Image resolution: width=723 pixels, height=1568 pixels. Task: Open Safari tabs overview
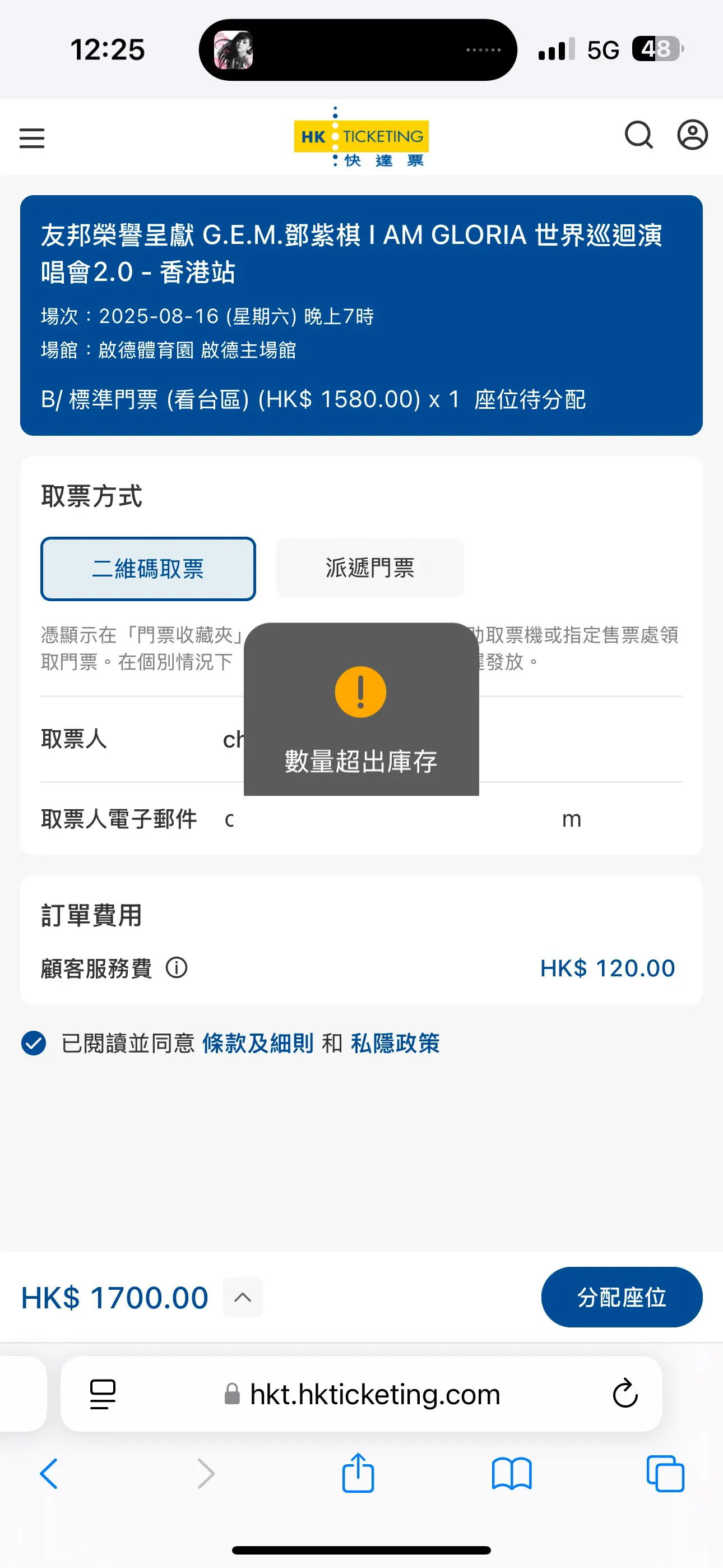[x=665, y=1474]
